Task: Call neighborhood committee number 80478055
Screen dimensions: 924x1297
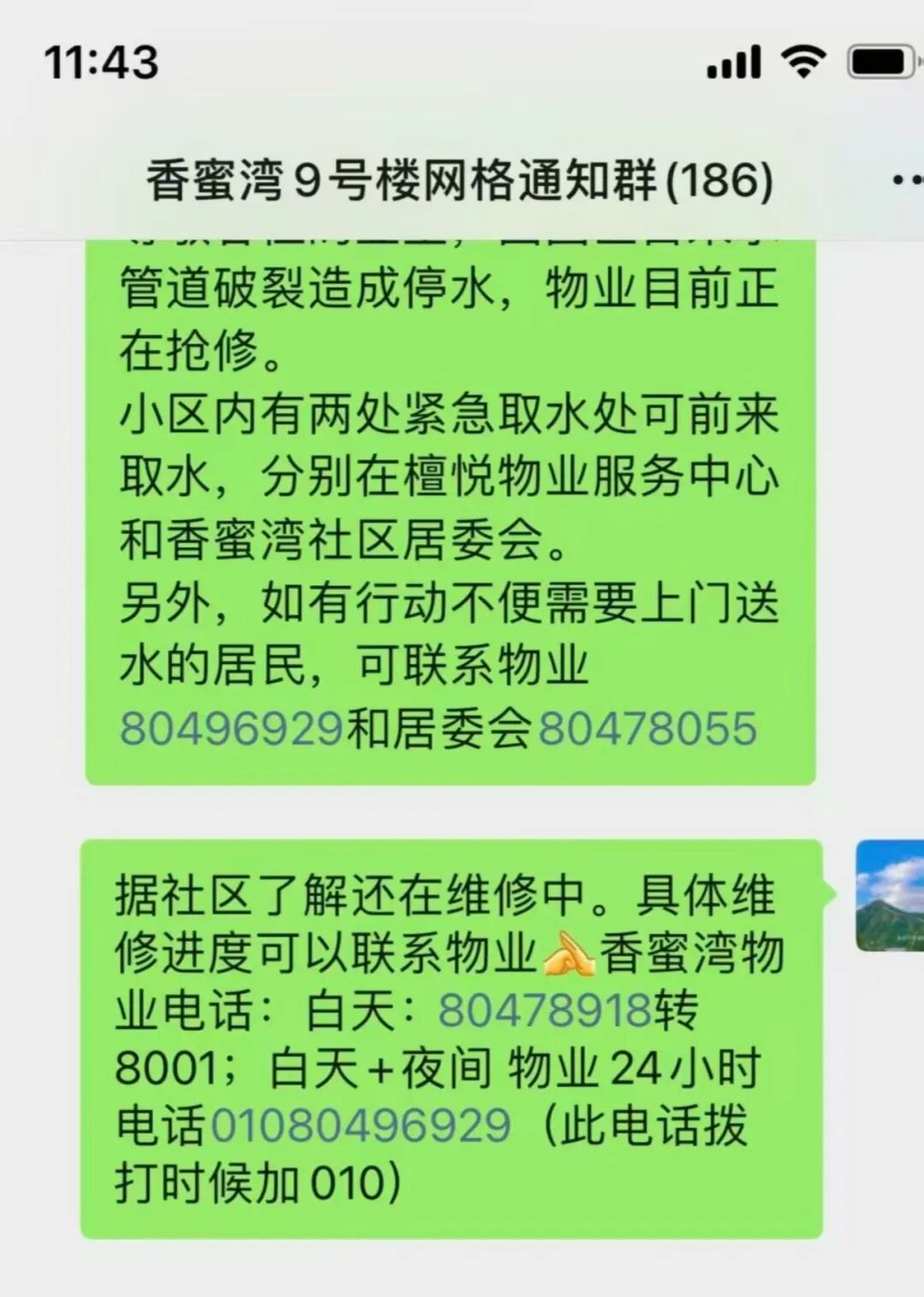Action: point(648,729)
